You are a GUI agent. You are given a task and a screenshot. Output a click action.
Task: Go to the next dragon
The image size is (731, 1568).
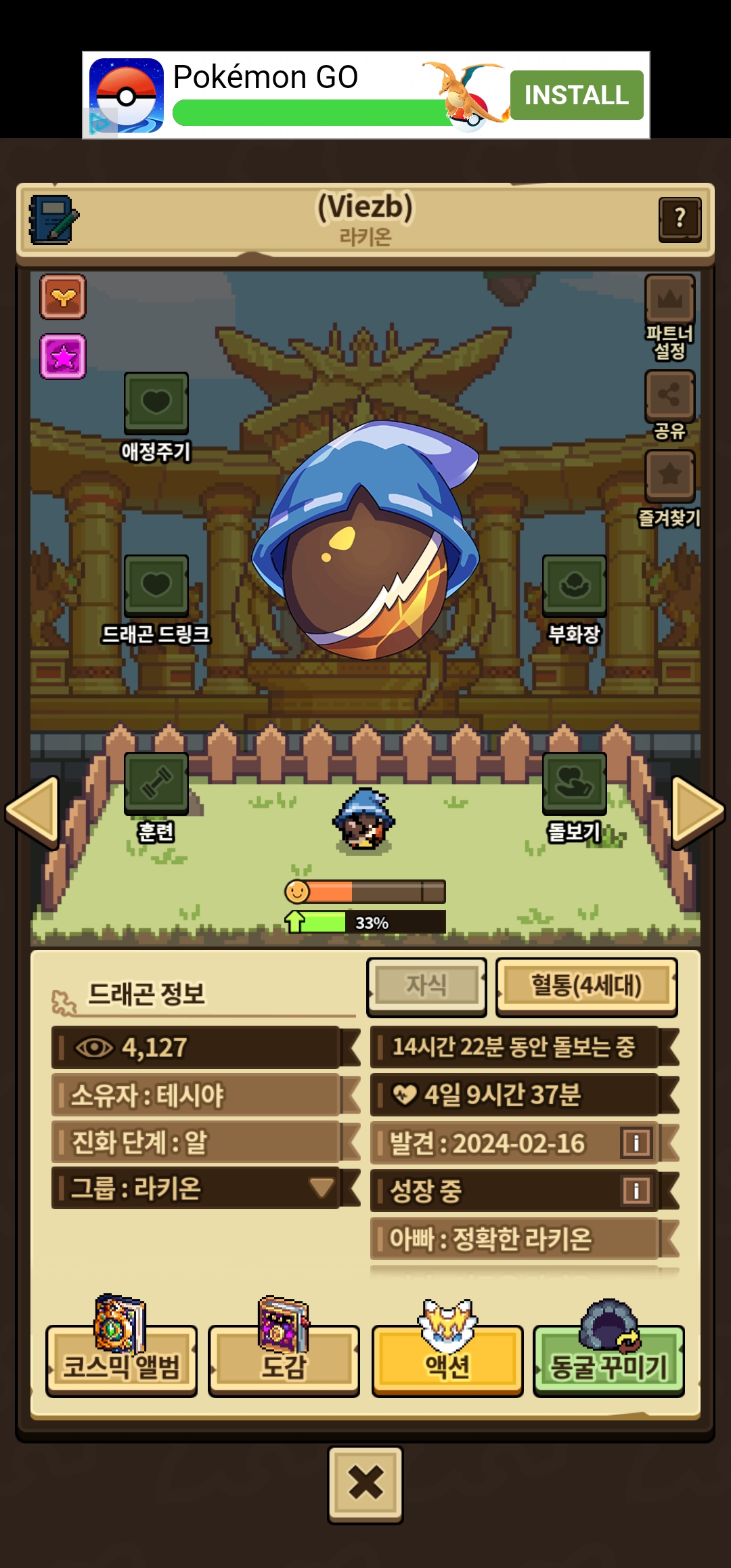[698, 812]
